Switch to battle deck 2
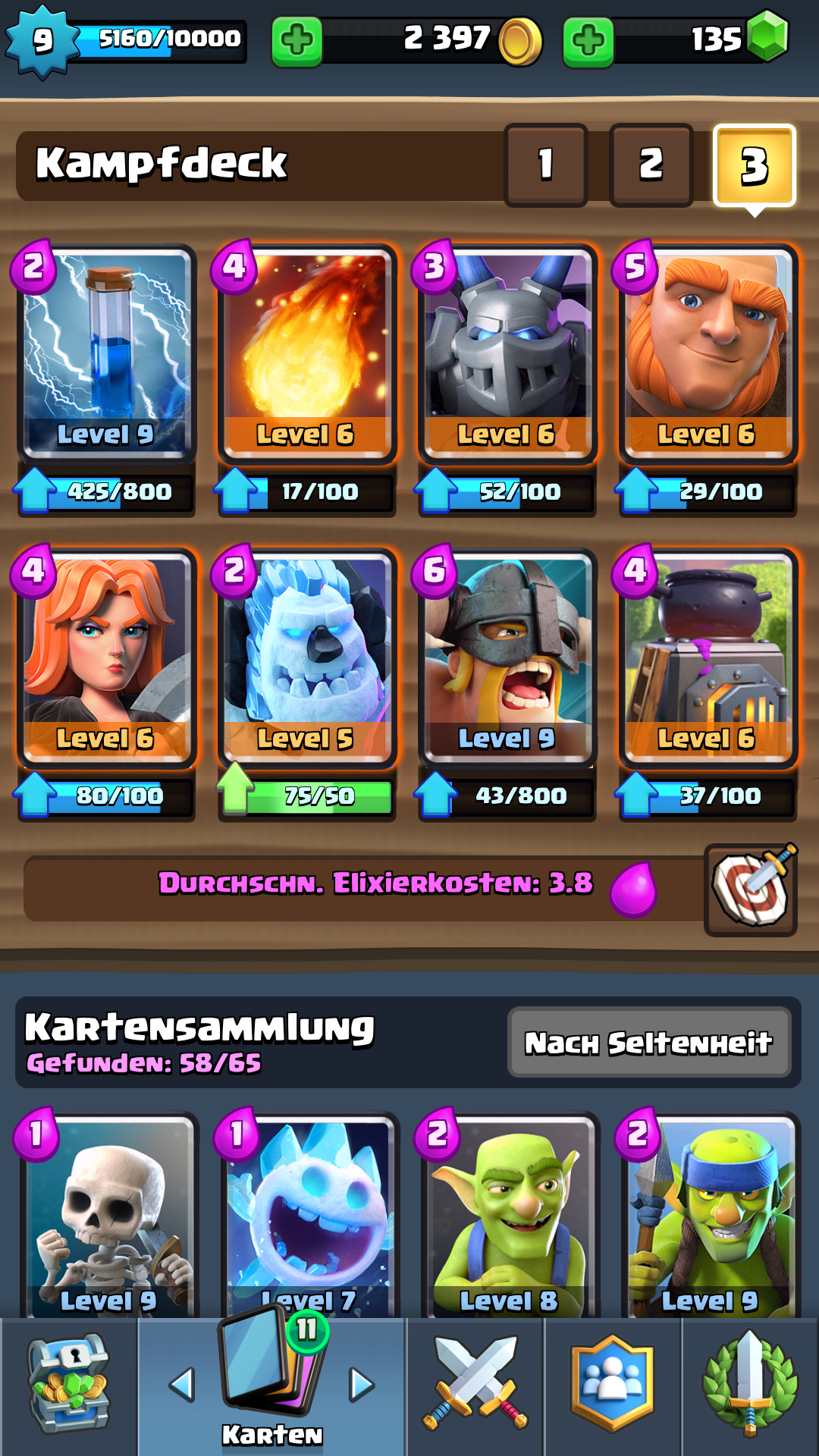Image resolution: width=819 pixels, height=1456 pixels. click(651, 165)
